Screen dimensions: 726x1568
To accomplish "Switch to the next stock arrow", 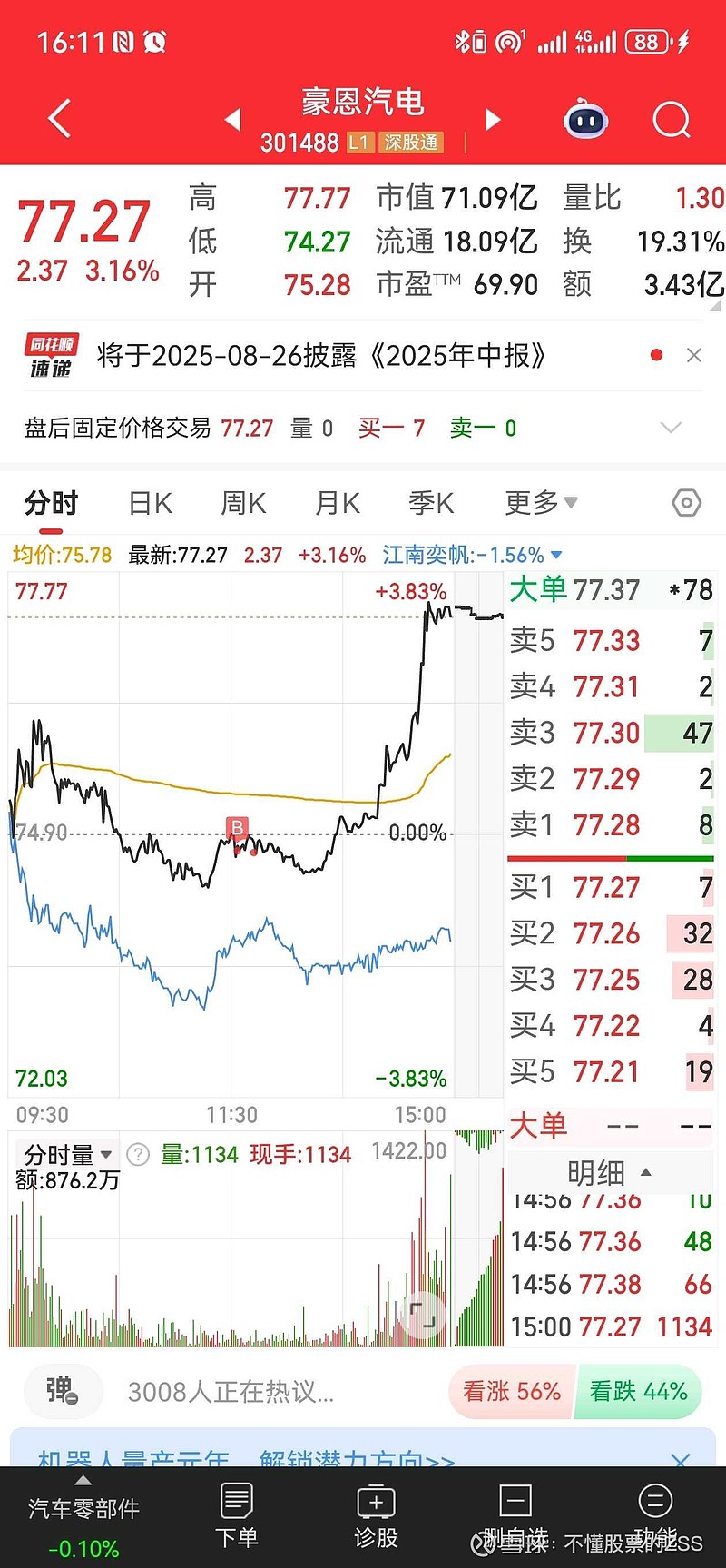I will (x=493, y=119).
